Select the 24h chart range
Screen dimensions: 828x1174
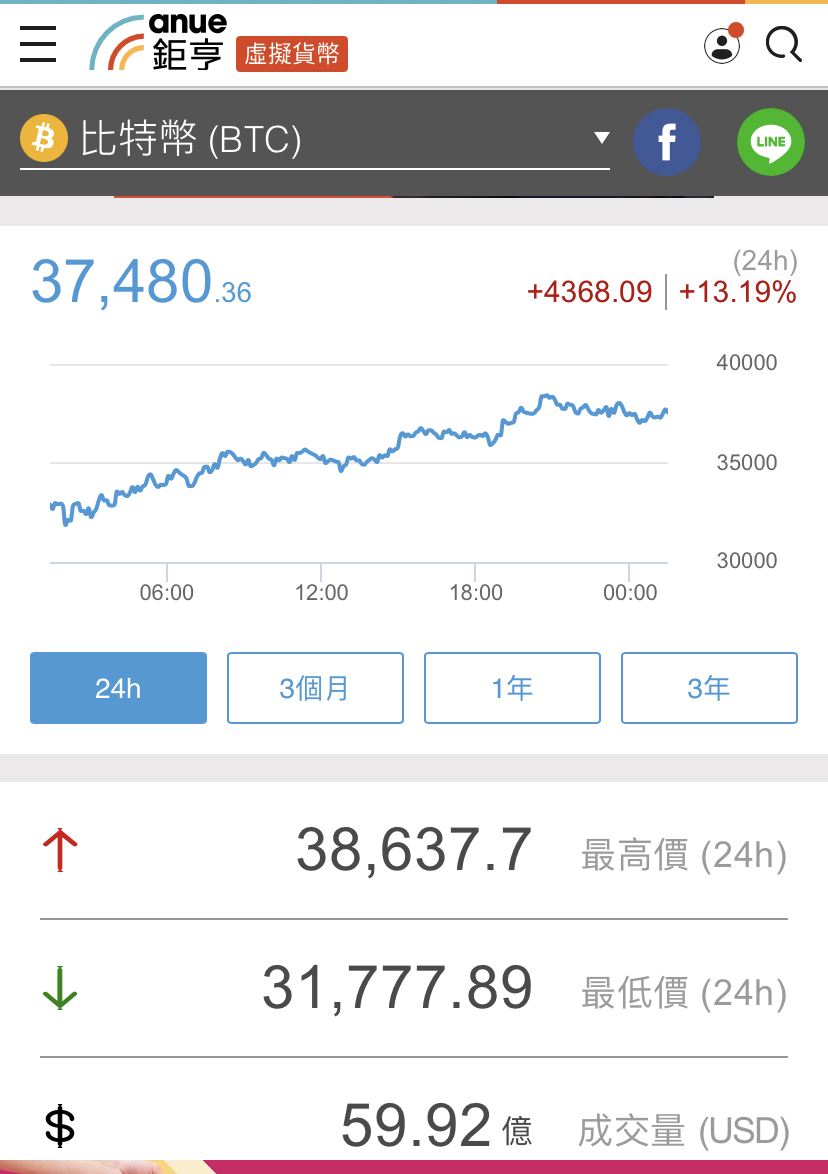[118, 688]
